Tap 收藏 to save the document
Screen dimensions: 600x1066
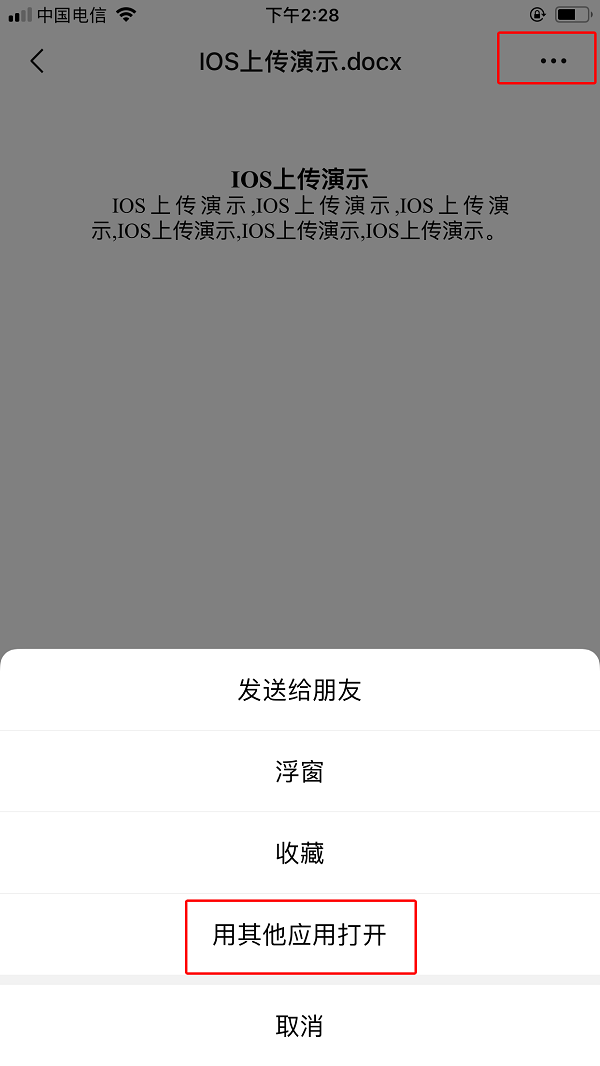pyautogui.click(x=299, y=853)
